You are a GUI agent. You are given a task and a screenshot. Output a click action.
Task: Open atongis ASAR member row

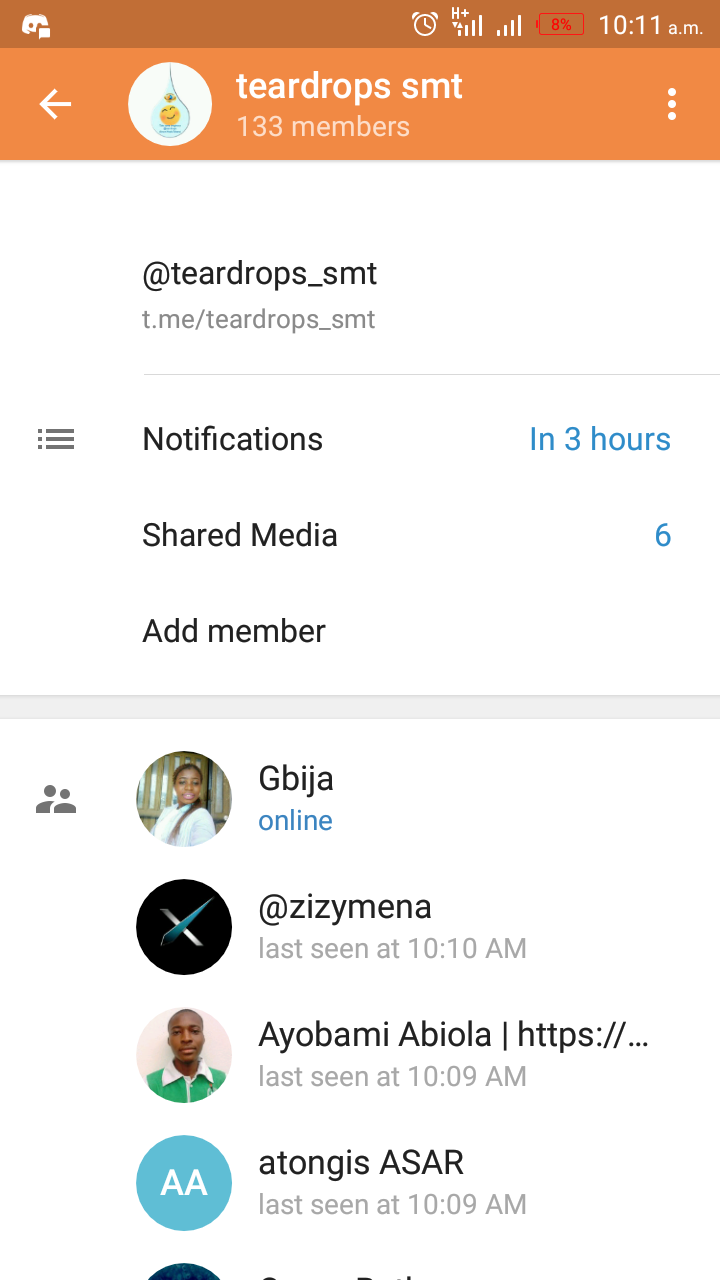click(360, 1183)
